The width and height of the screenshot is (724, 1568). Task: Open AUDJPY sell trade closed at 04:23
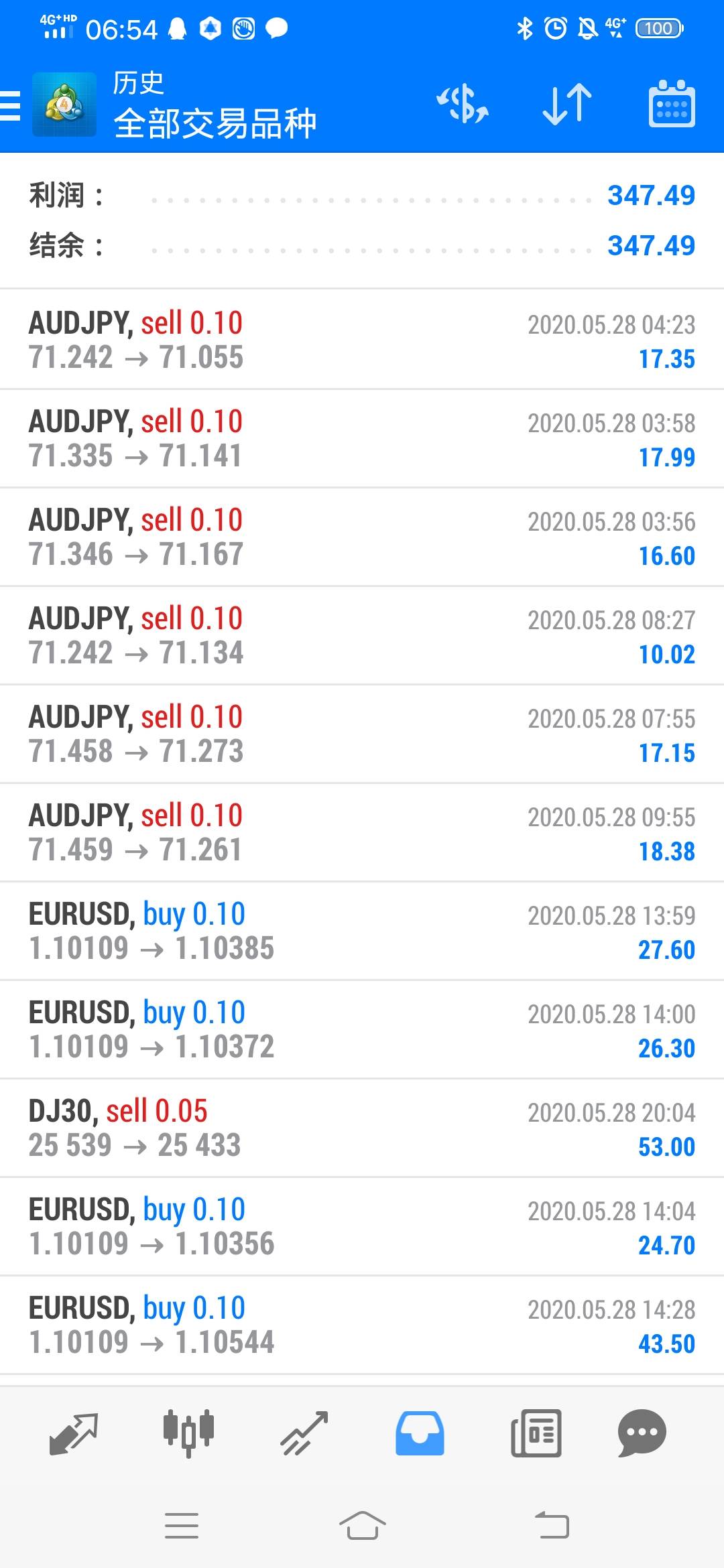click(x=362, y=340)
